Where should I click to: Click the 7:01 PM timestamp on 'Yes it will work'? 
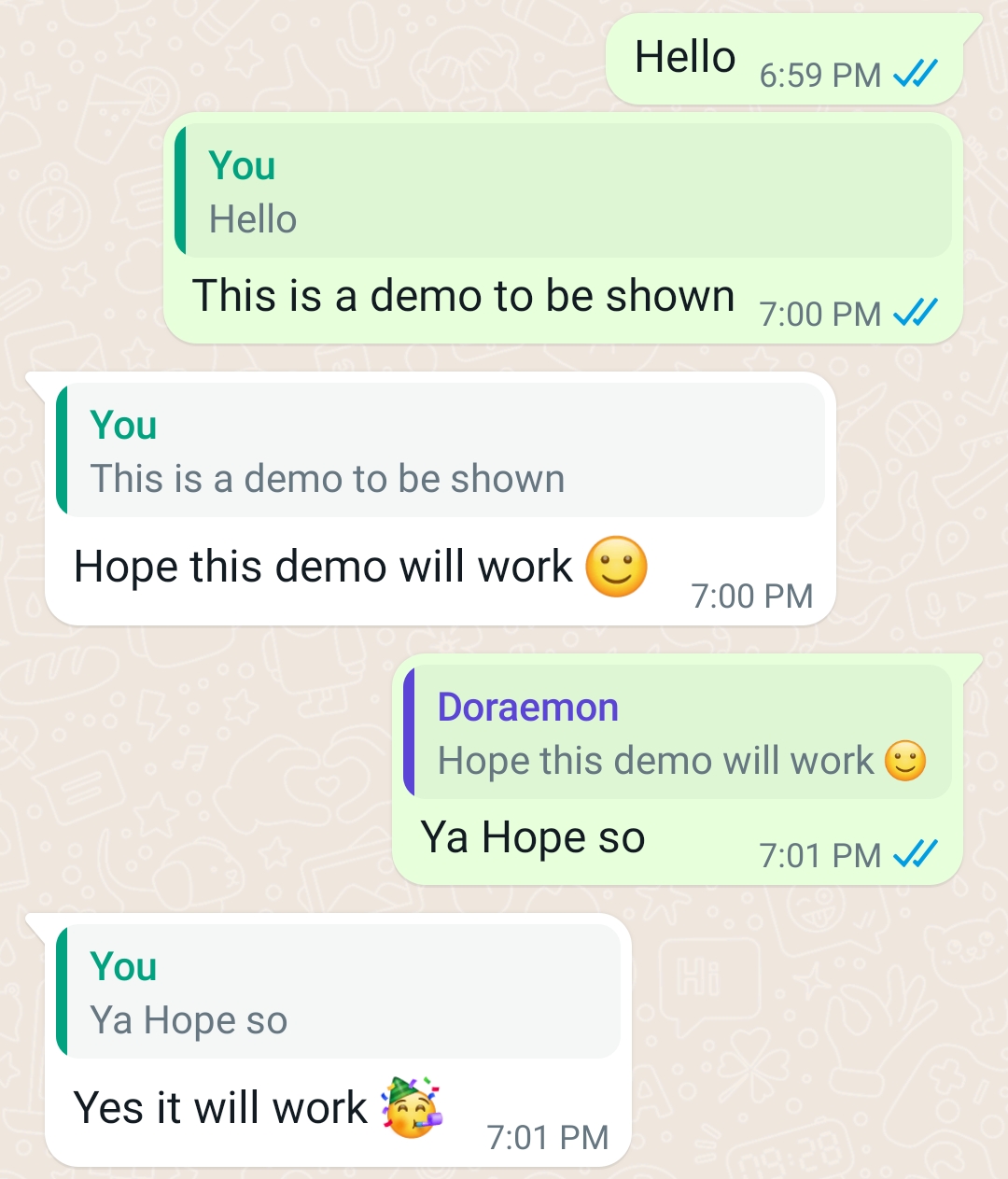pos(546,1138)
